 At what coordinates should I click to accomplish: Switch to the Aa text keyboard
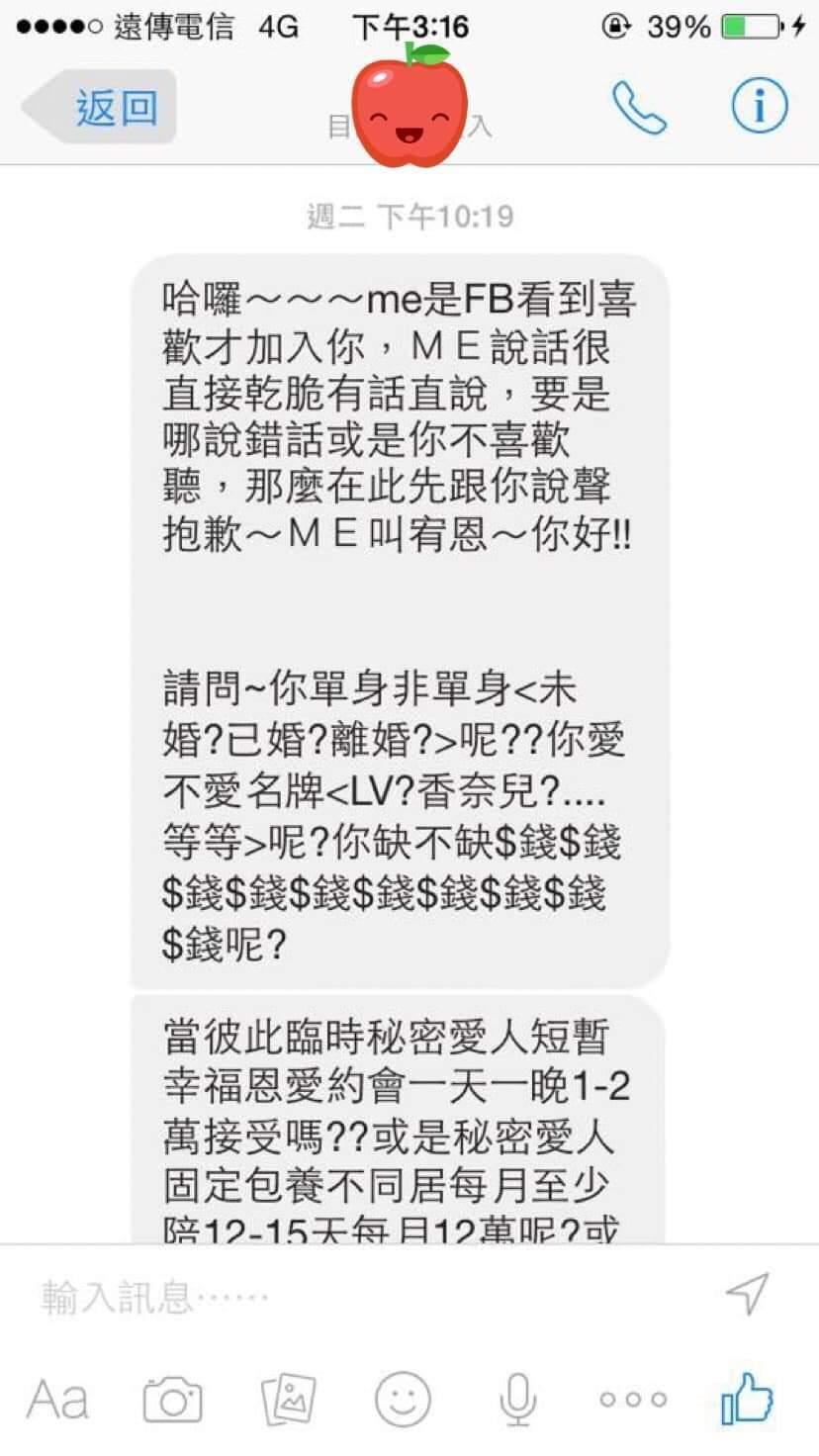[x=57, y=1400]
